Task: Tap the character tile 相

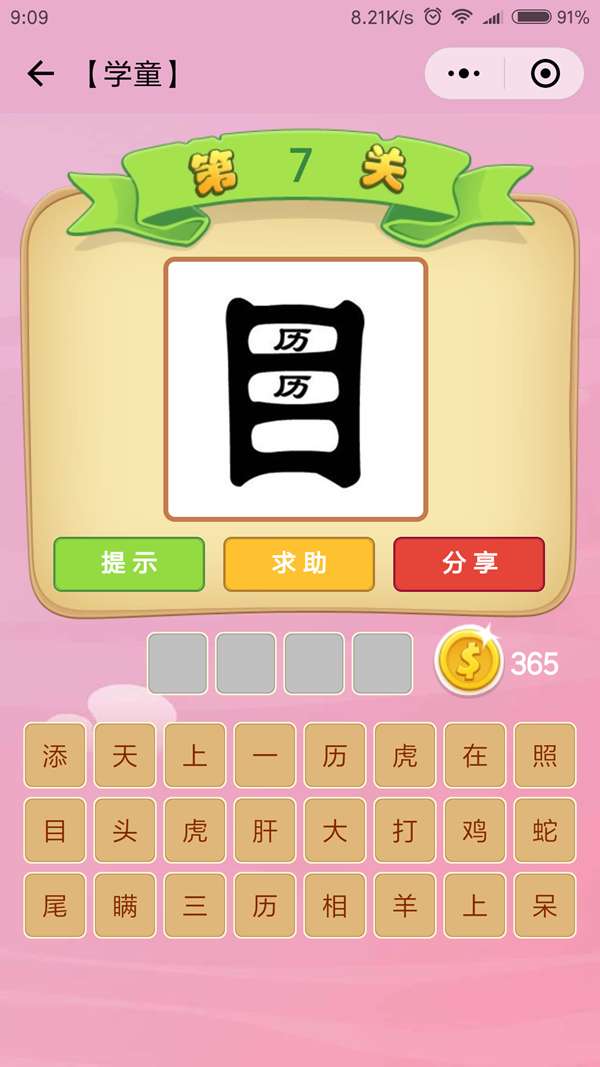Action: click(335, 905)
